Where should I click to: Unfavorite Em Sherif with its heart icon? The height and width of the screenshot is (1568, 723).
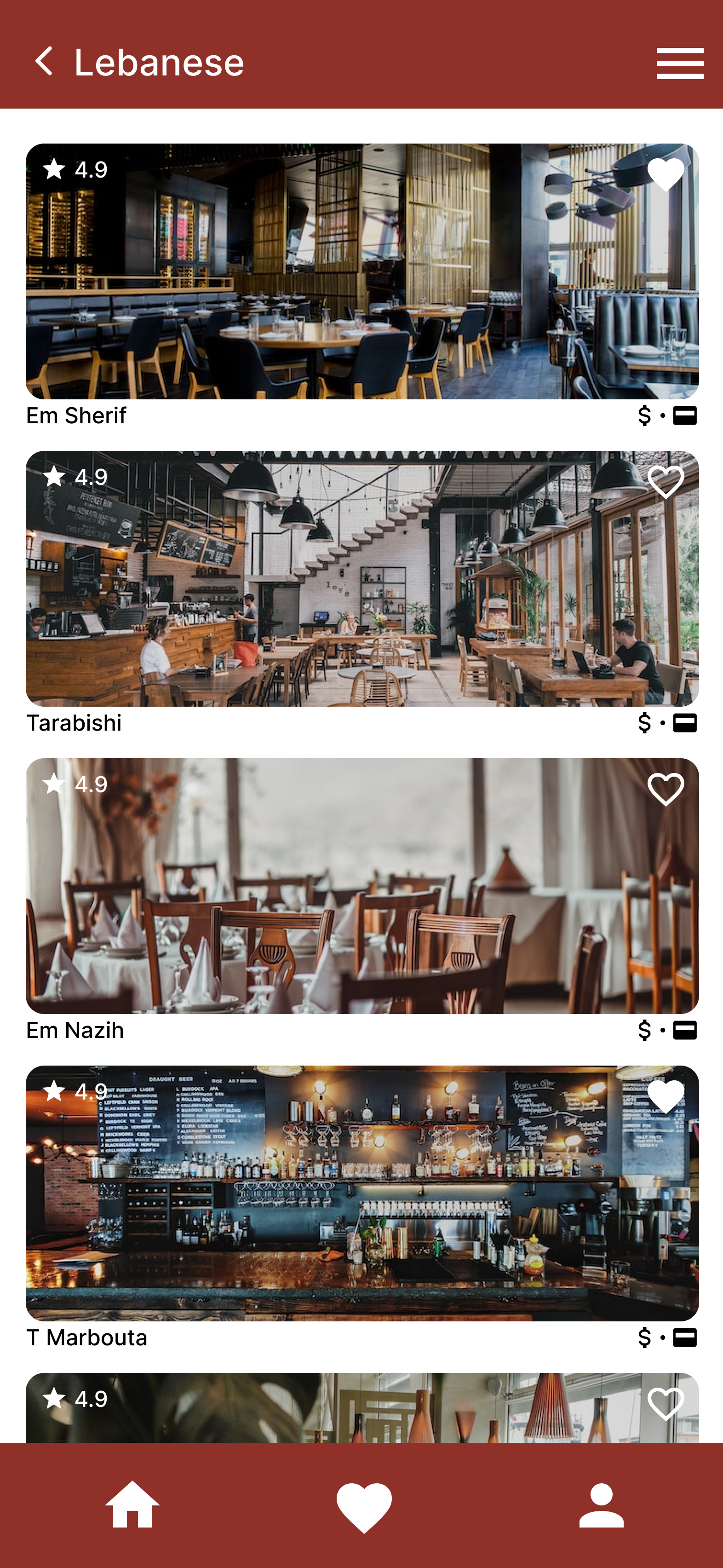tap(665, 175)
